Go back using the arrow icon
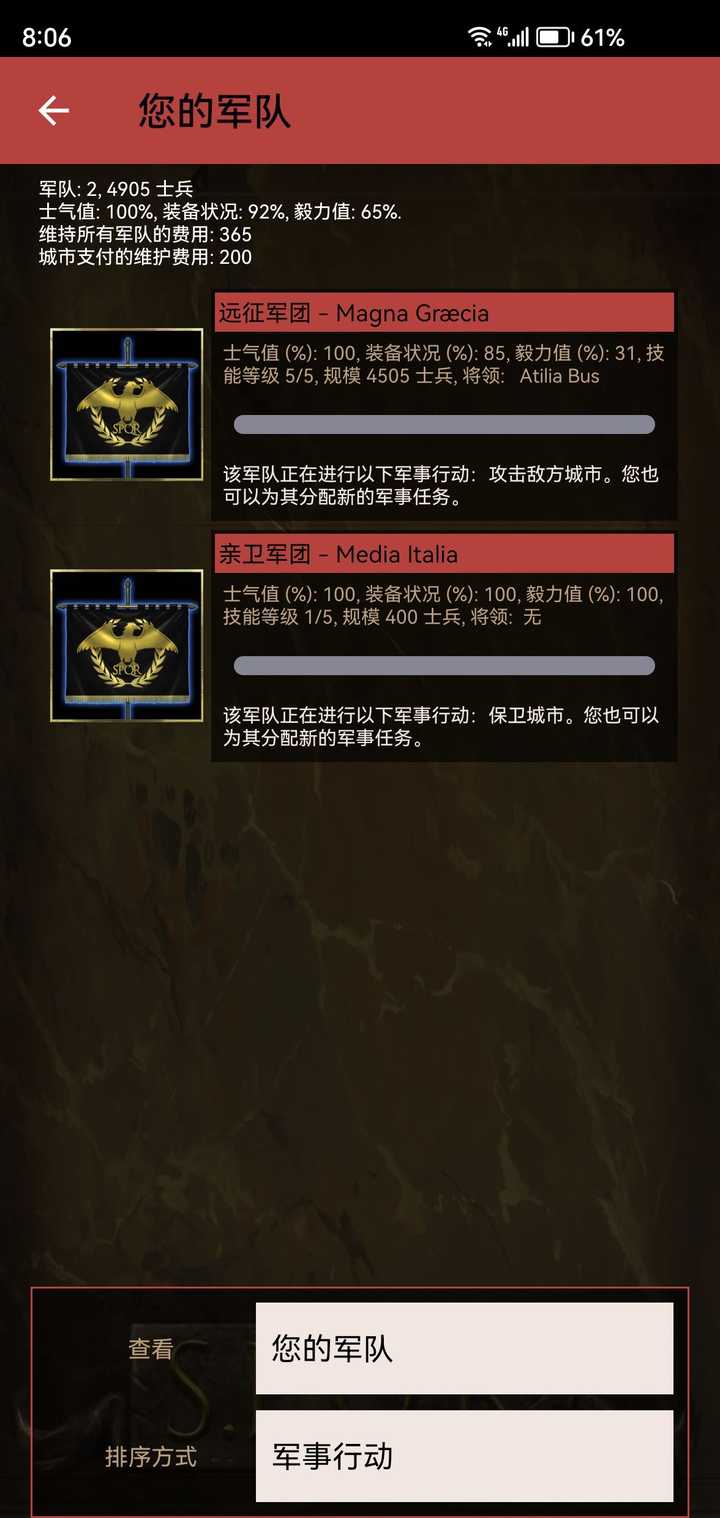Viewport: 720px width, 1518px height. click(54, 110)
